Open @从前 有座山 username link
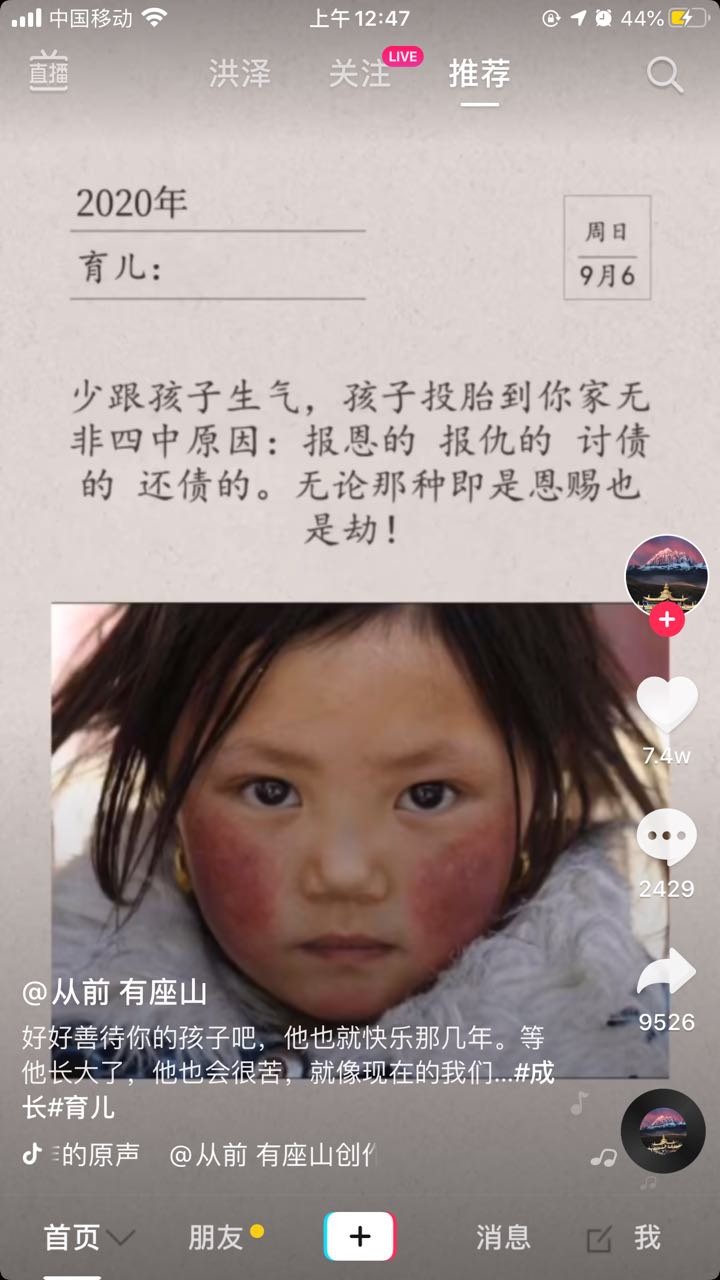Image resolution: width=720 pixels, height=1280 pixels. 114,992
